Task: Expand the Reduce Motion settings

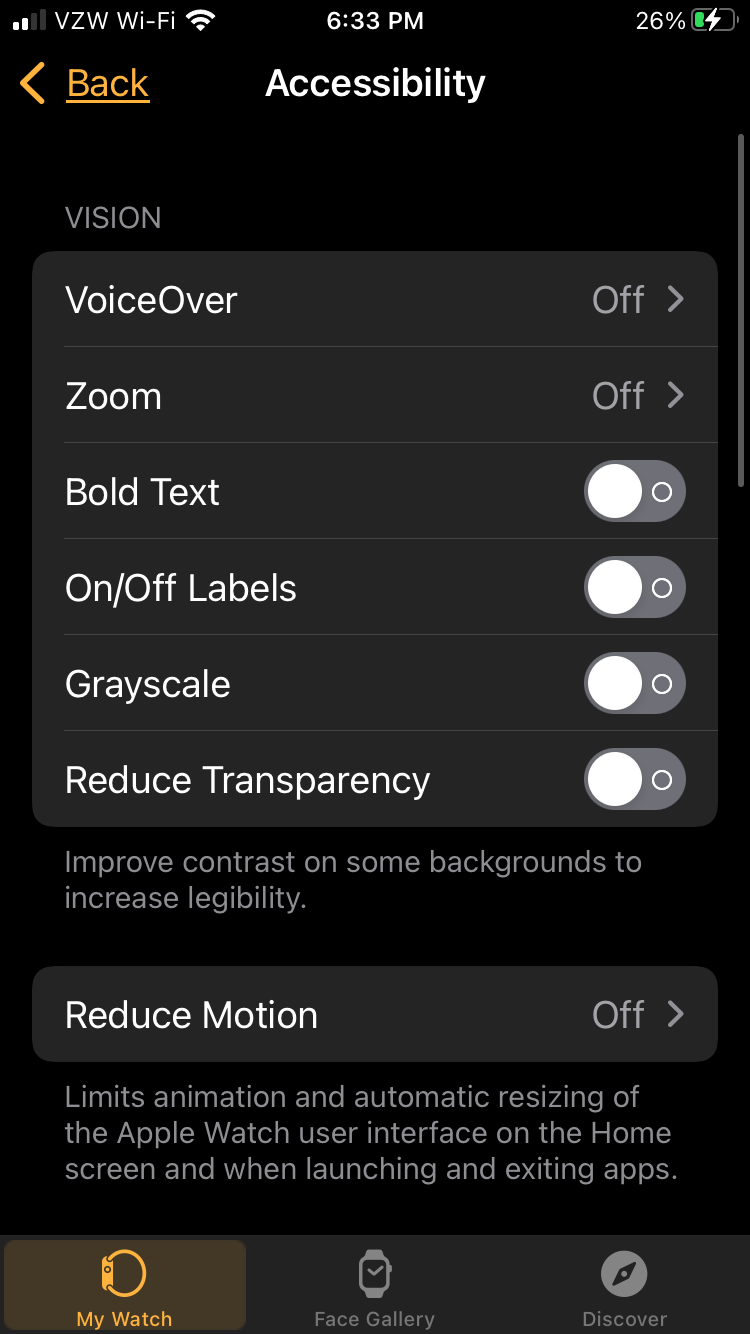Action: click(x=676, y=1014)
